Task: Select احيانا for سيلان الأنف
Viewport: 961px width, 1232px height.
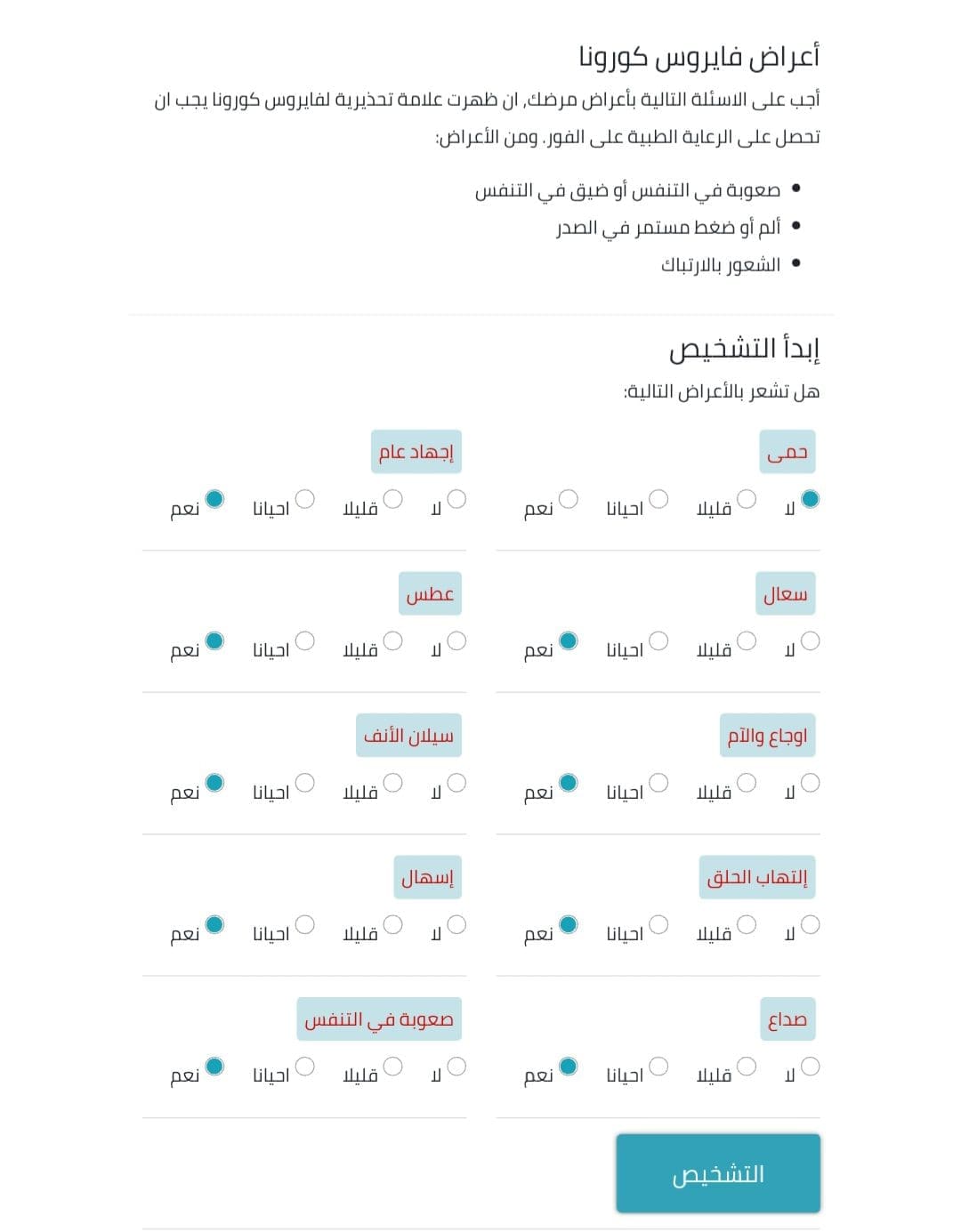Action: pyautogui.click(x=304, y=783)
